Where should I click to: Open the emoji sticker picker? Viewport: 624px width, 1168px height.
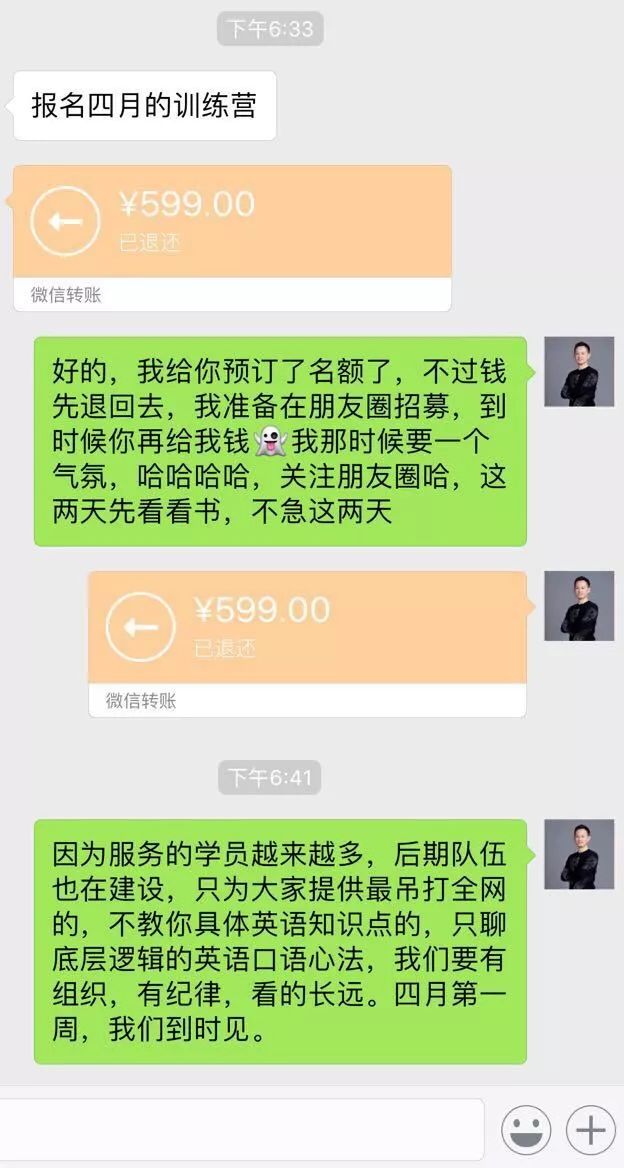click(x=526, y=1130)
